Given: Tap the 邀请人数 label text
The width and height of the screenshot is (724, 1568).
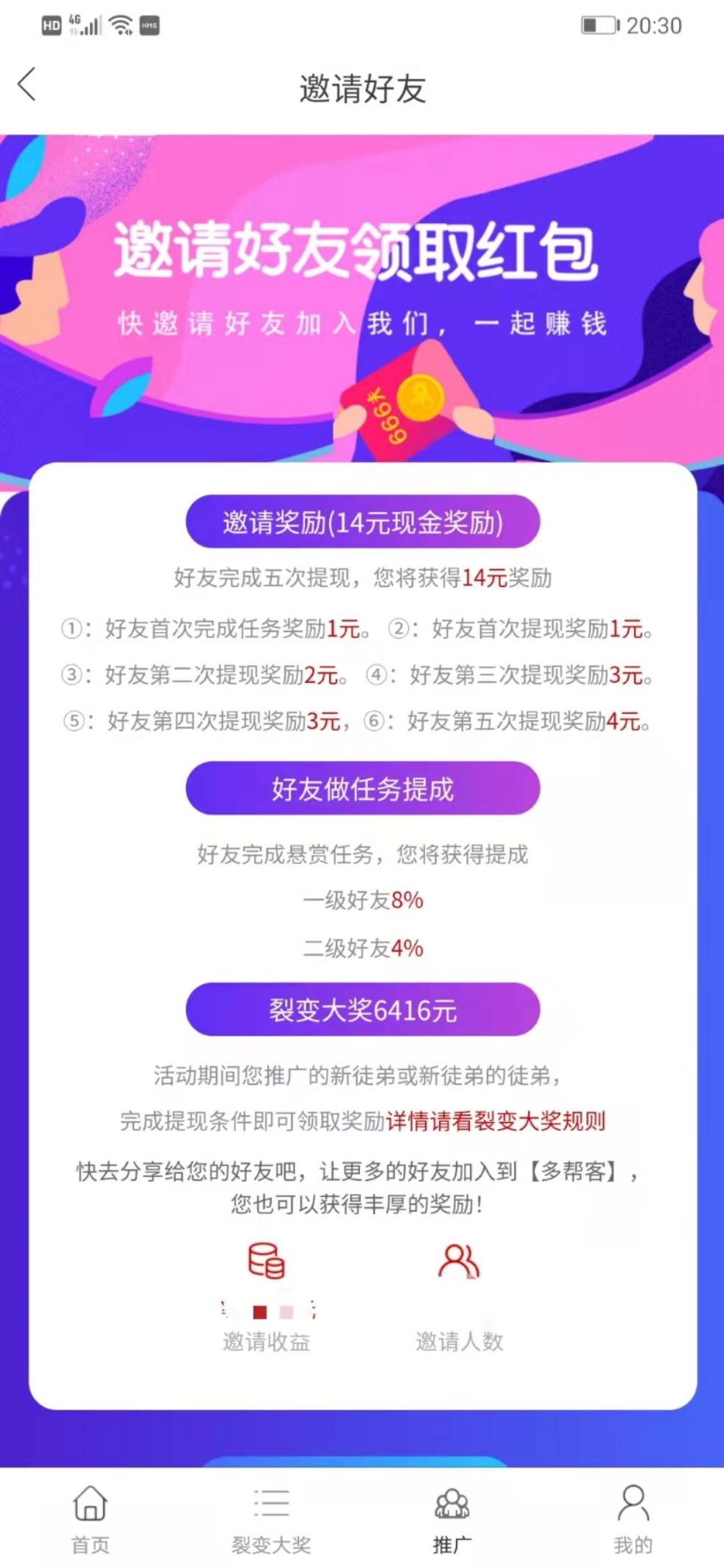Looking at the screenshot, I should pos(457,1341).
